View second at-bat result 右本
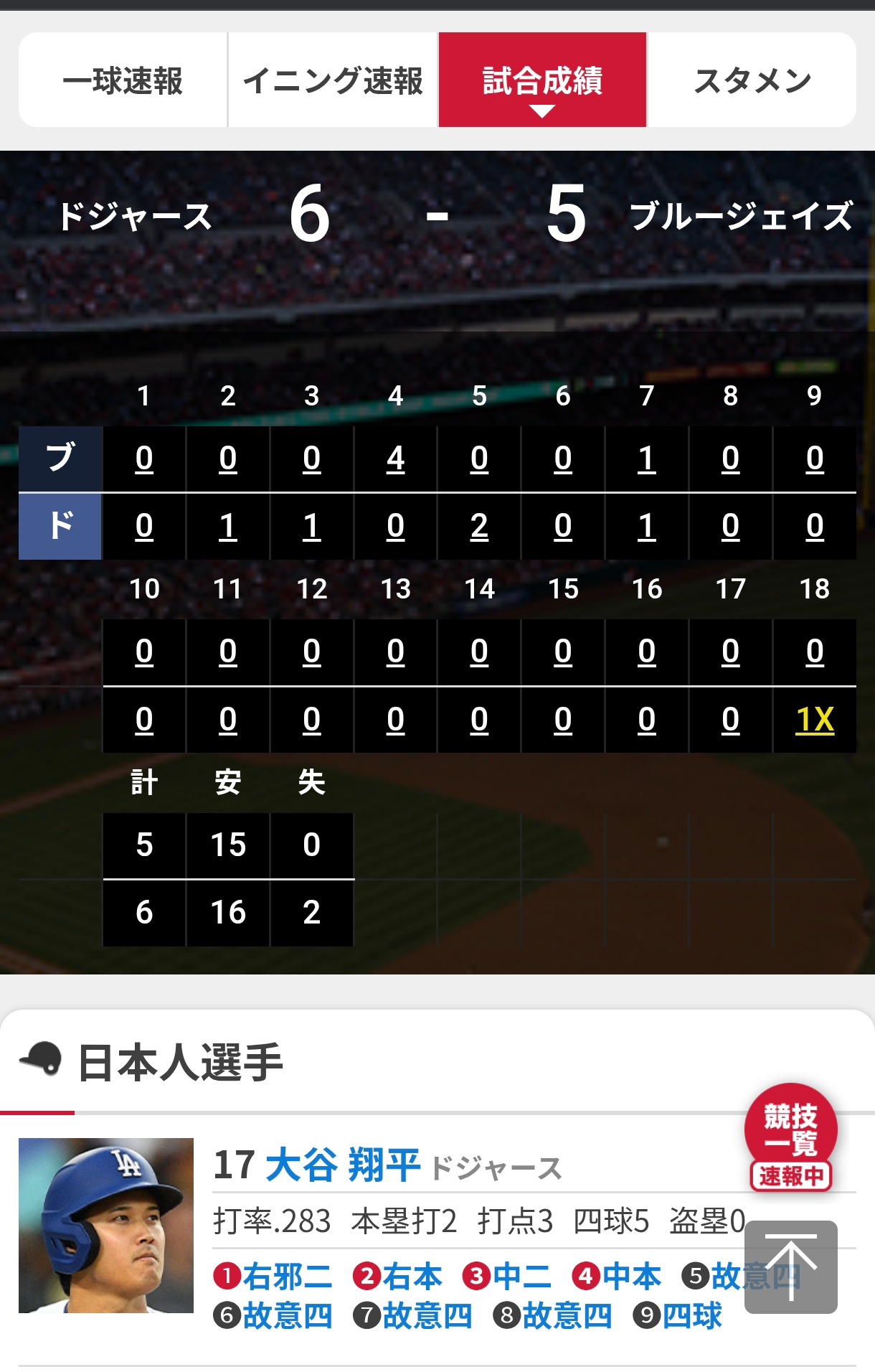875x1372 pixels. (x=398, y=1277)
